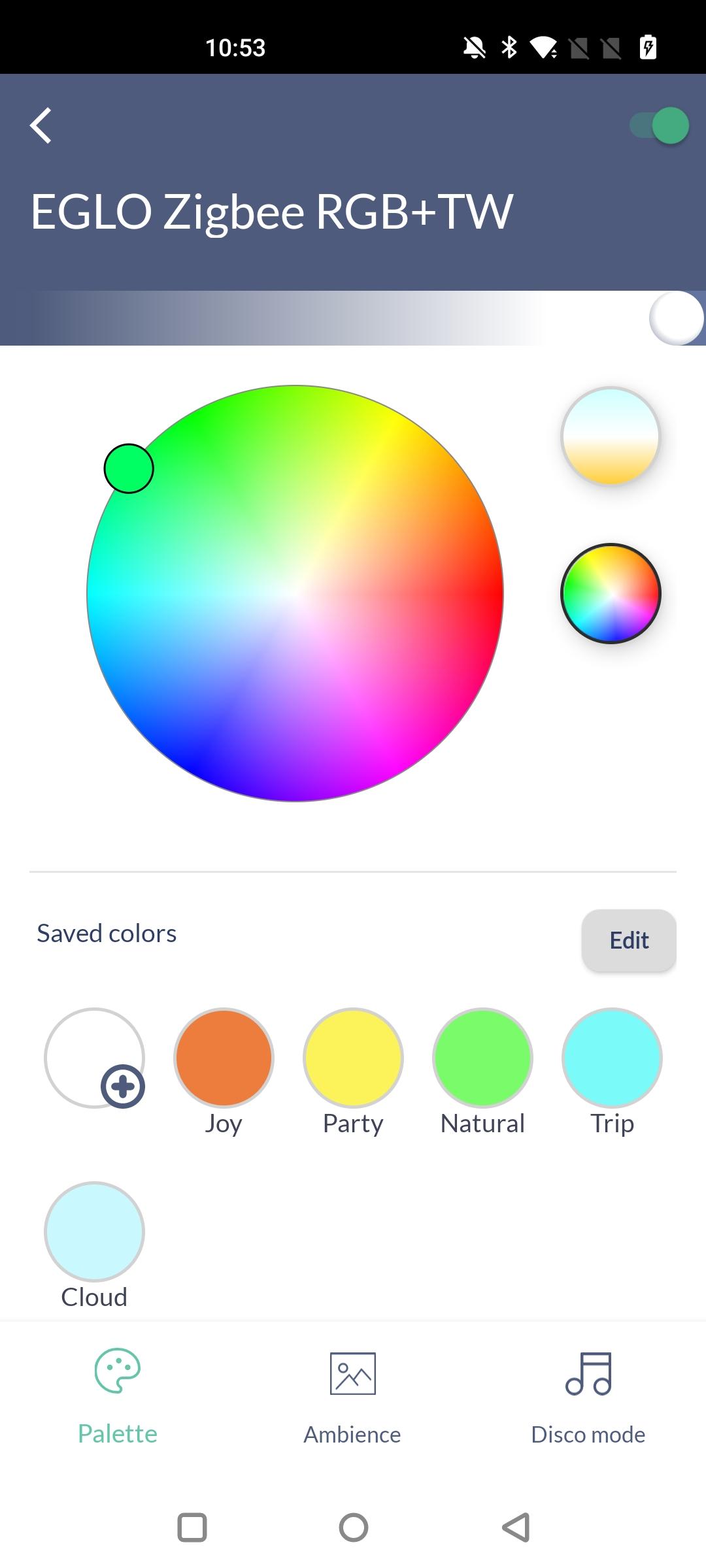Go to the system home screen
Screen dimensions: 706x1568
point(354,1527)
